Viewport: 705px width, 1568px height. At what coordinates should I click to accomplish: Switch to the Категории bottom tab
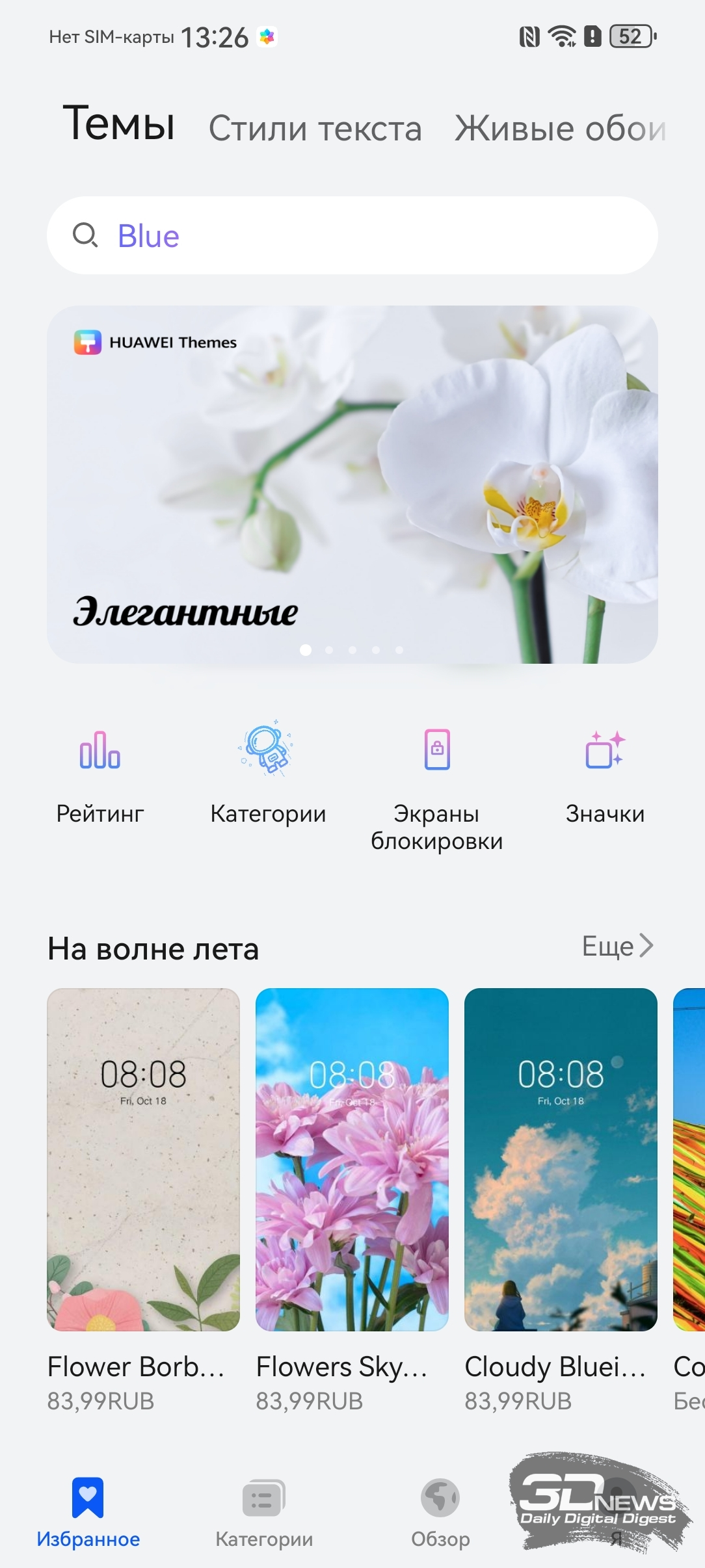tap(264, 1513)
